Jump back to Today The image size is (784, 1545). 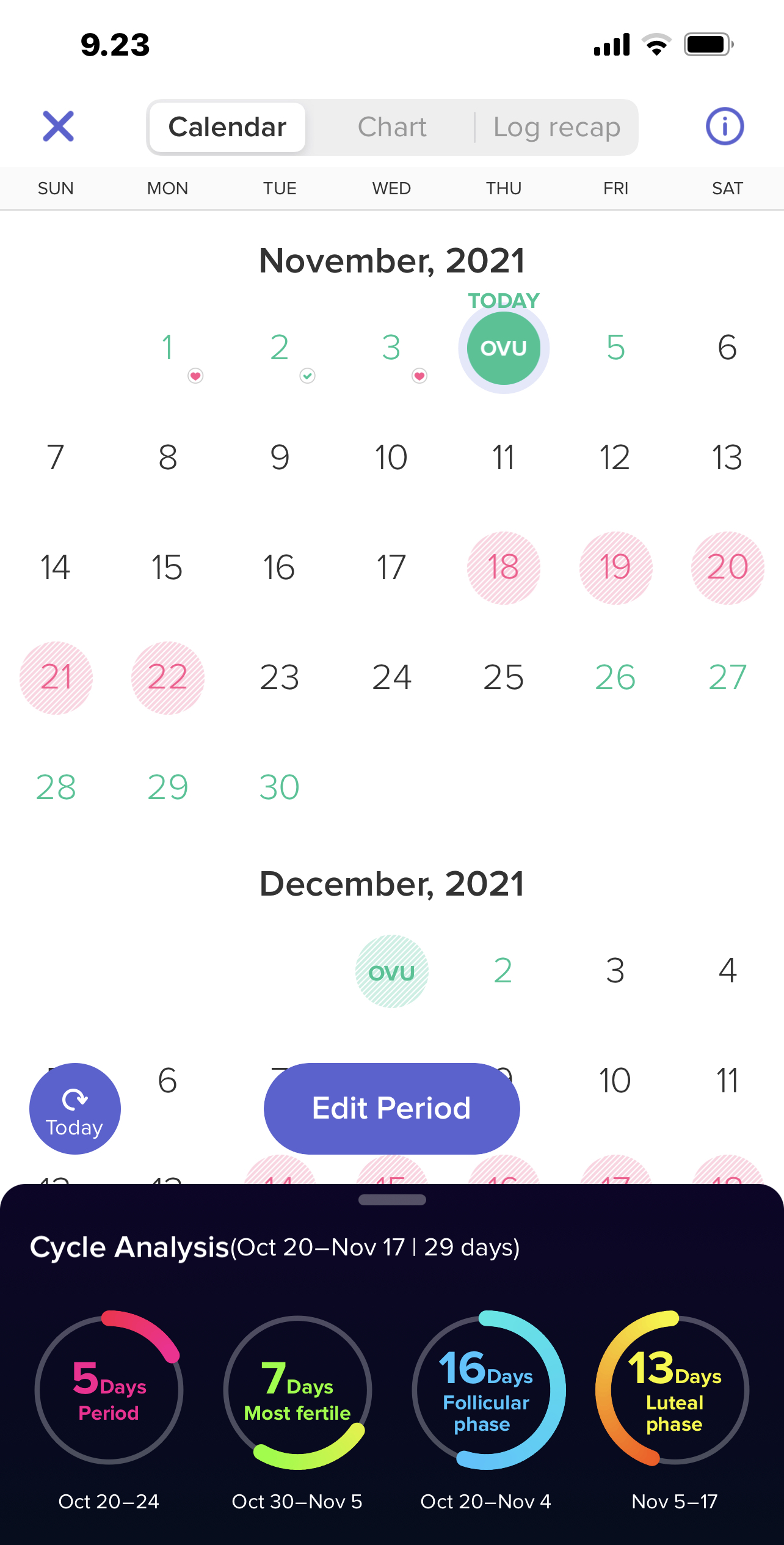tap(74, 1108)
